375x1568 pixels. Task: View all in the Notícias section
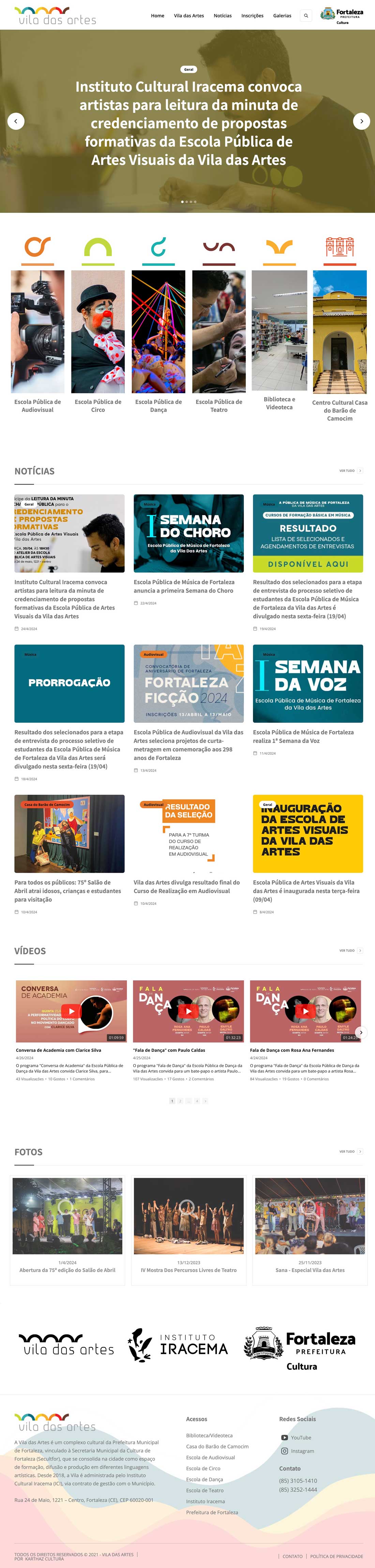[x=350, y=471]
